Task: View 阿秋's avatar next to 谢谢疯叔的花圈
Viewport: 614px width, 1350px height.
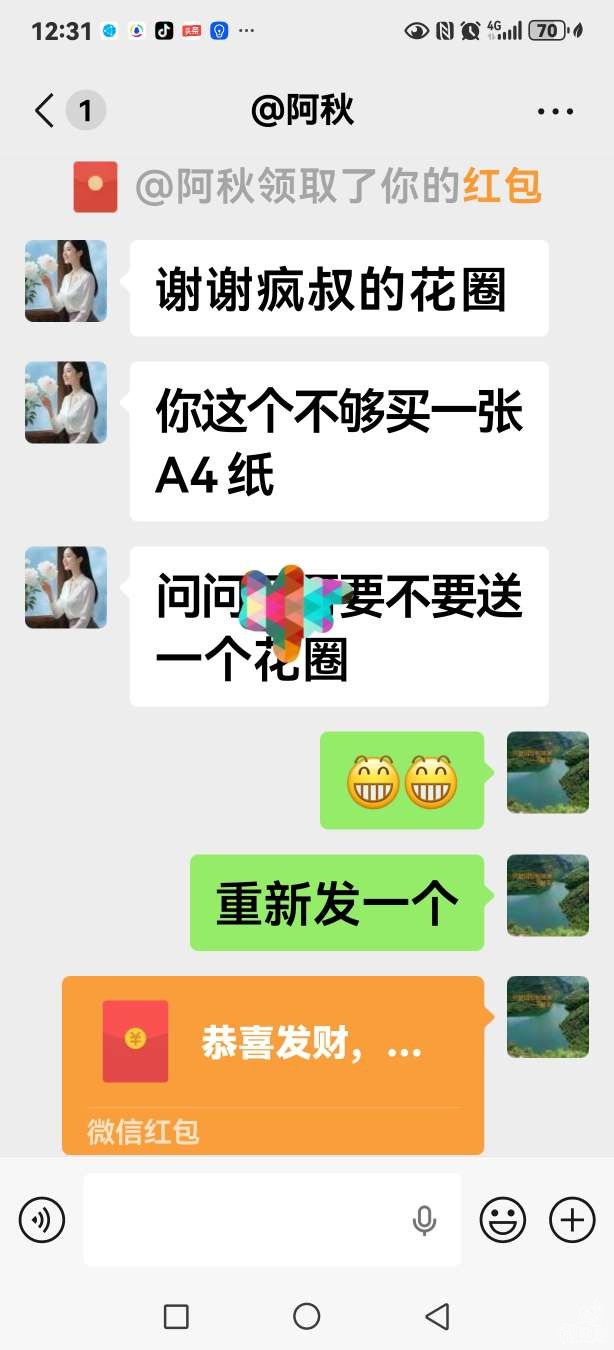Action: point(66,281)
